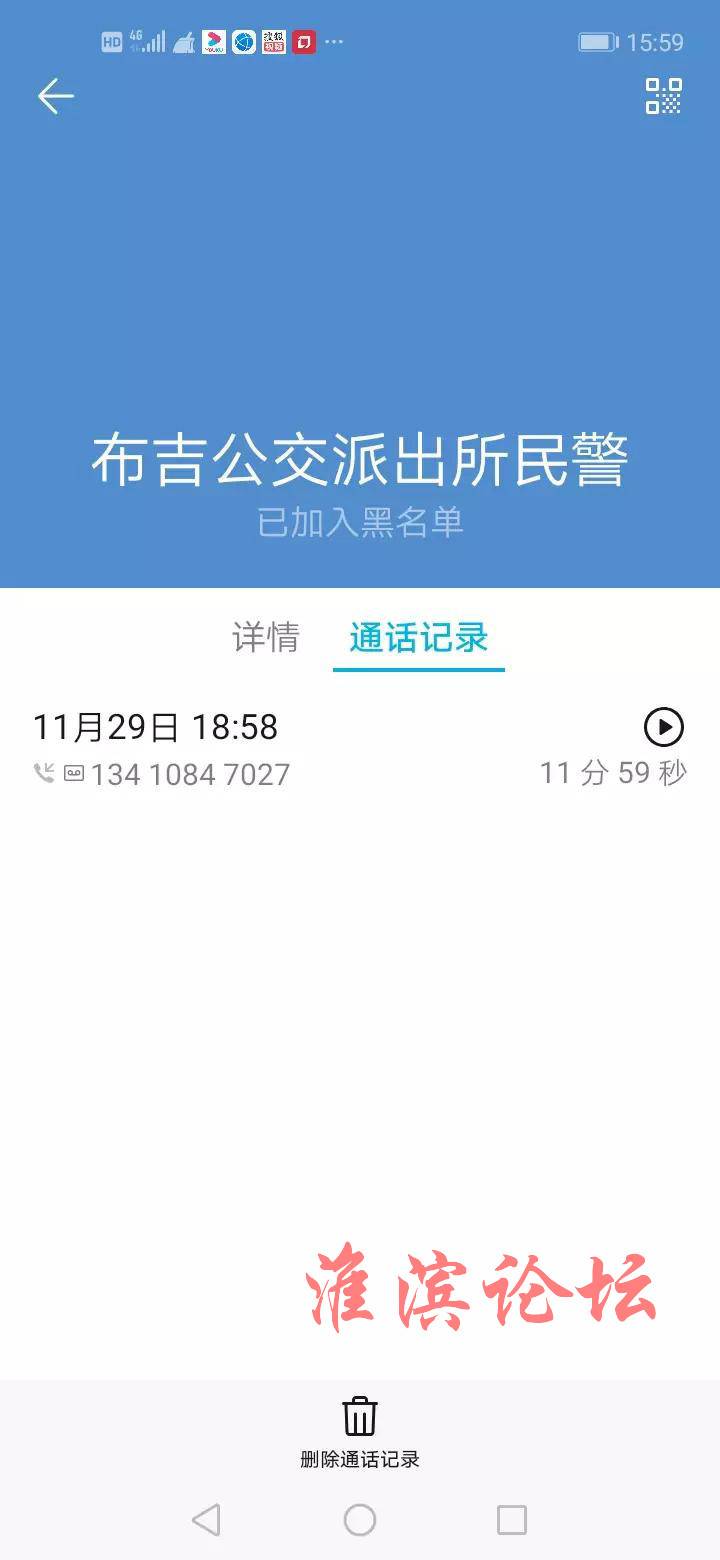Open the contact QR code icon
Screen dimensions: 720x1560
tap(663, 96)
